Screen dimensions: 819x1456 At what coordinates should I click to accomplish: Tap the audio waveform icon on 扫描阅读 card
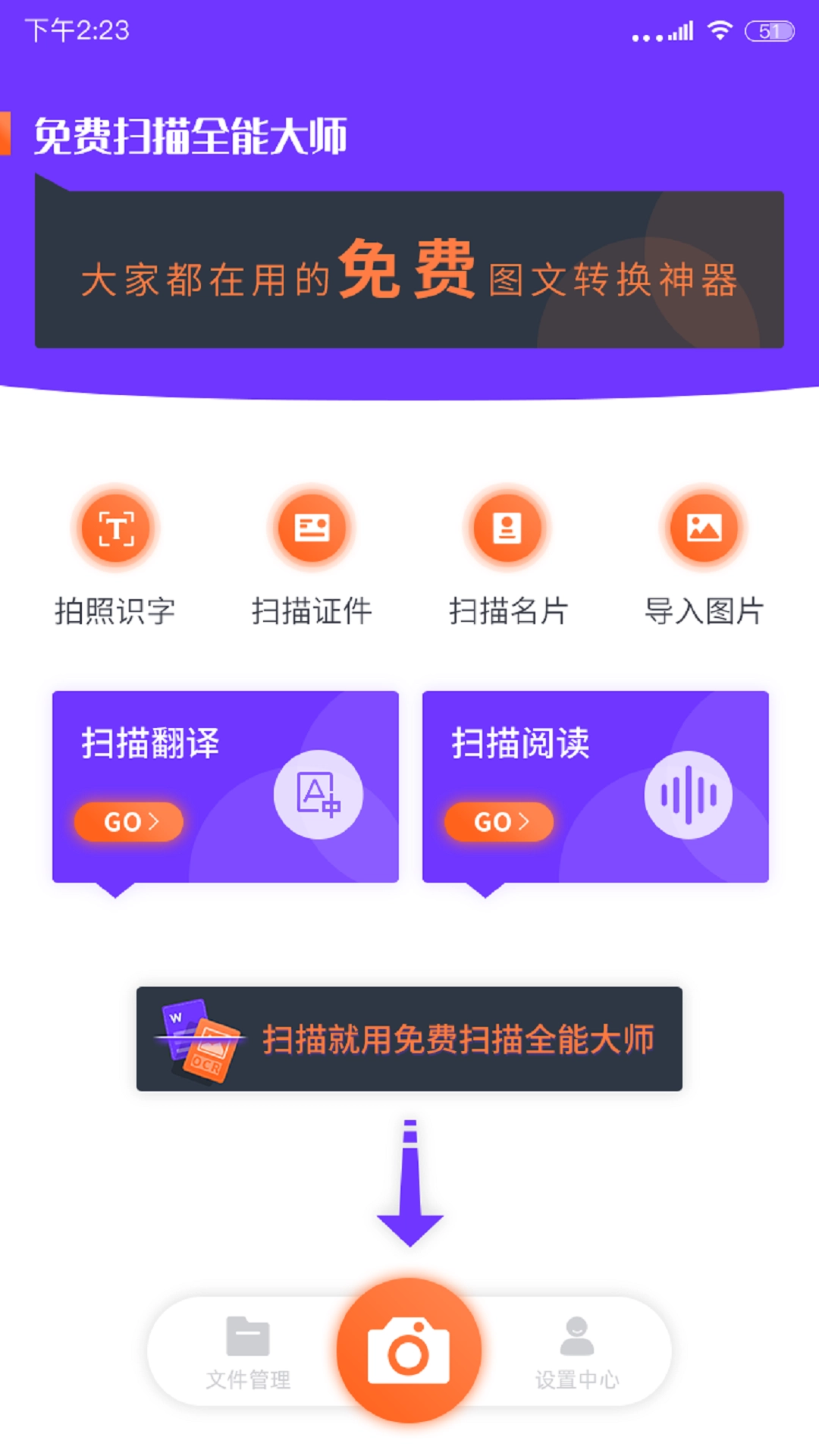689,794
